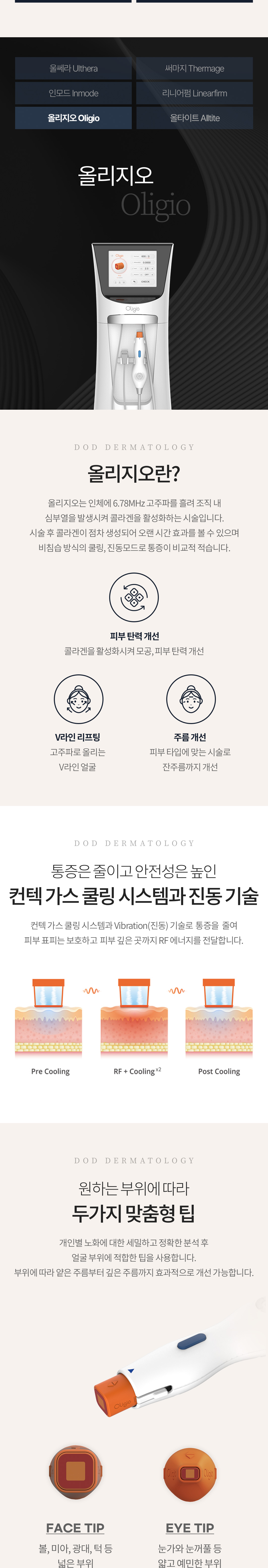The image size is (268, 1568).
Task: Switch to the 울쎄라 Ulthera tab
Action: pyautogui.click(x=73, y=68)
